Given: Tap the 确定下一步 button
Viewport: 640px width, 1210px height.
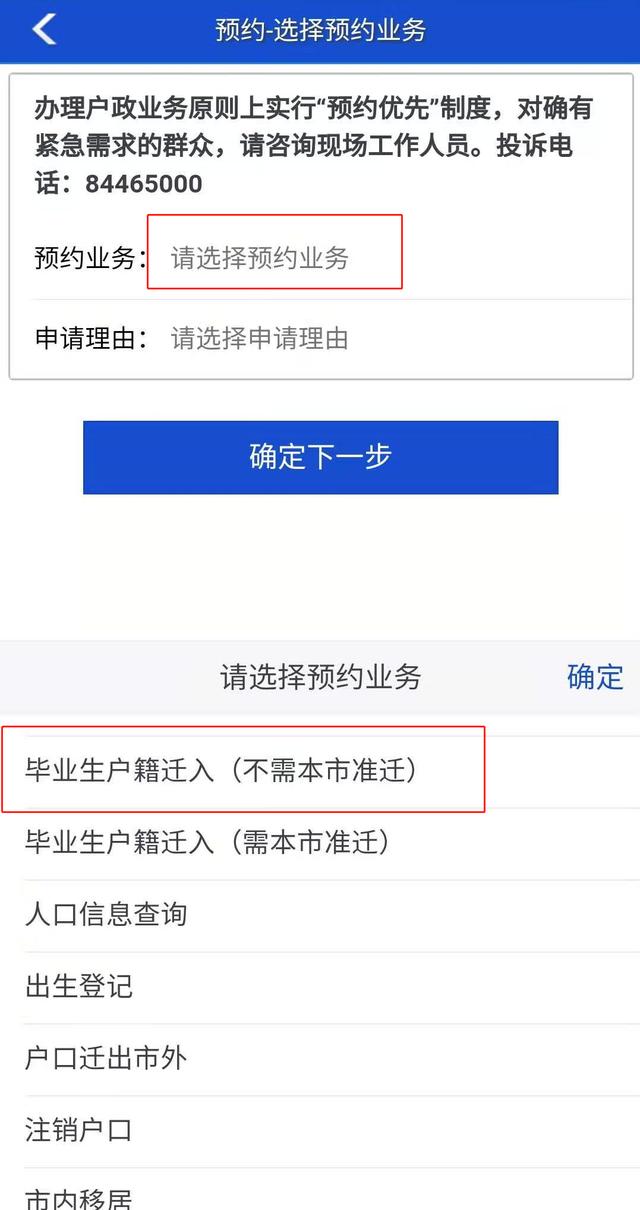Looking at the screenshot, I should coord(320,457).
